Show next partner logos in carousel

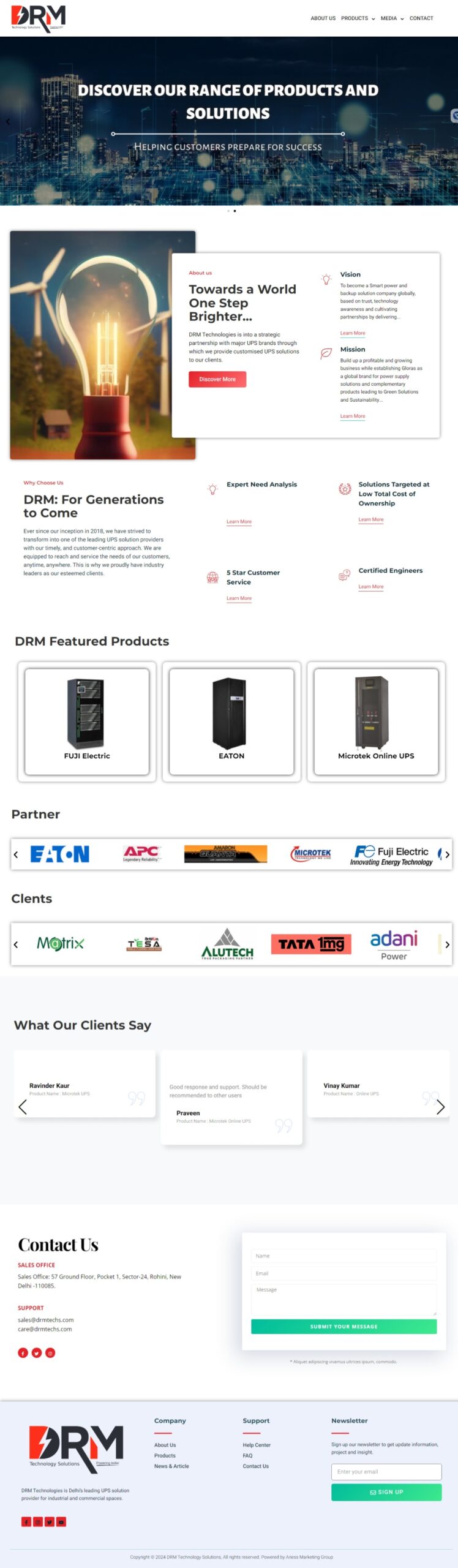tap(447, 854)
